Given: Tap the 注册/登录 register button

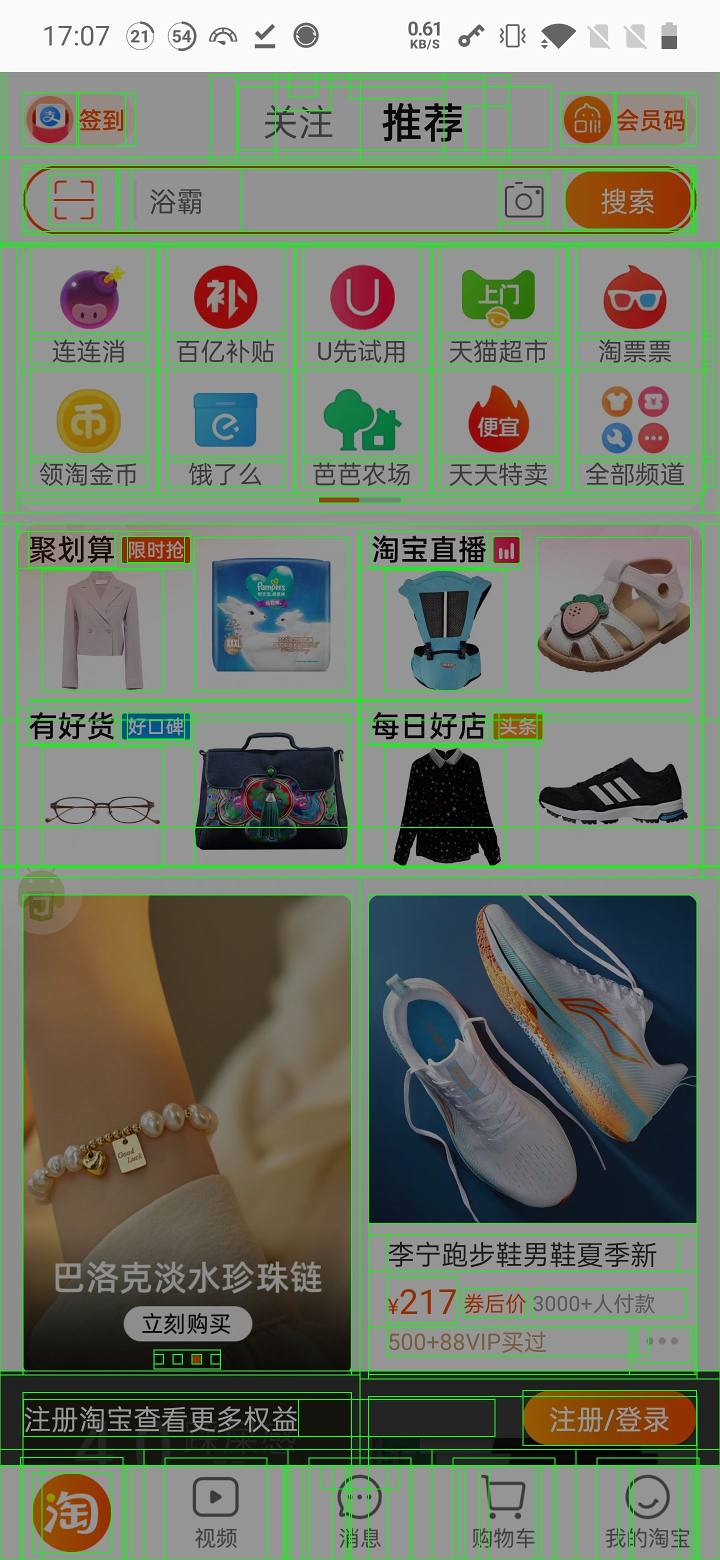Looking at the screenshot, I should [609, 1419].
